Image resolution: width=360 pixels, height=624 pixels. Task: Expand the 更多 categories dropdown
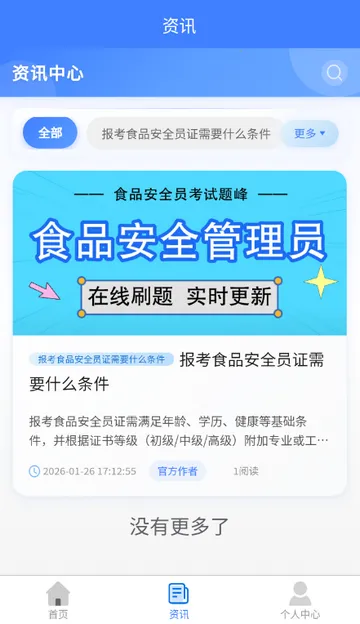click(x=310, y=133)
